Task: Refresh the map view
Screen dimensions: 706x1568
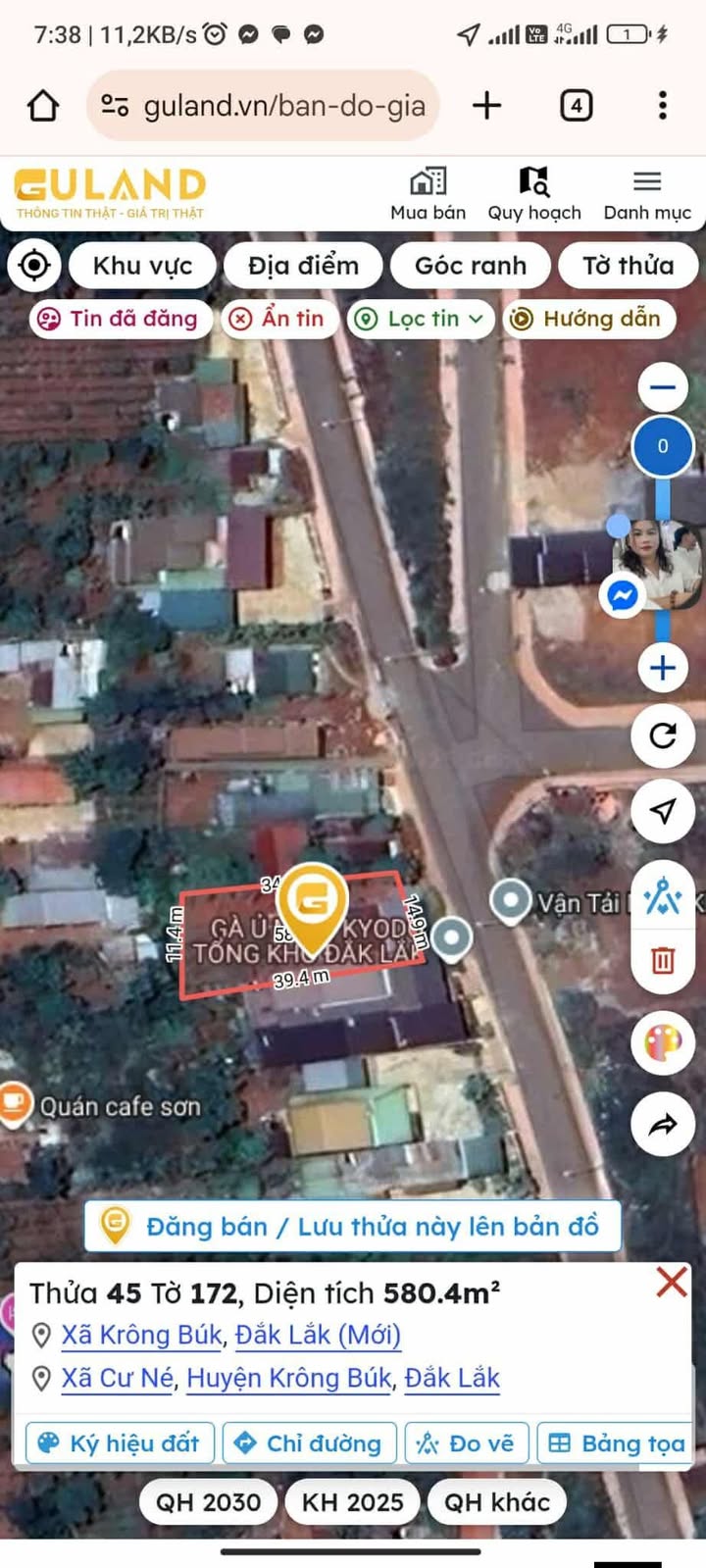Action: point(663,735)
